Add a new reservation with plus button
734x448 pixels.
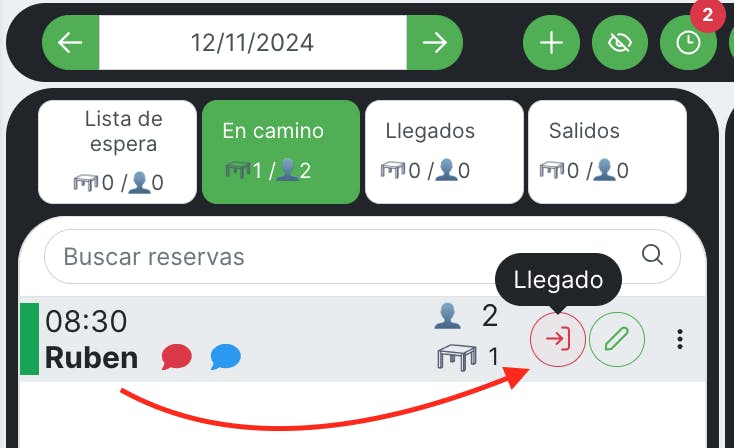pos(551,43)
